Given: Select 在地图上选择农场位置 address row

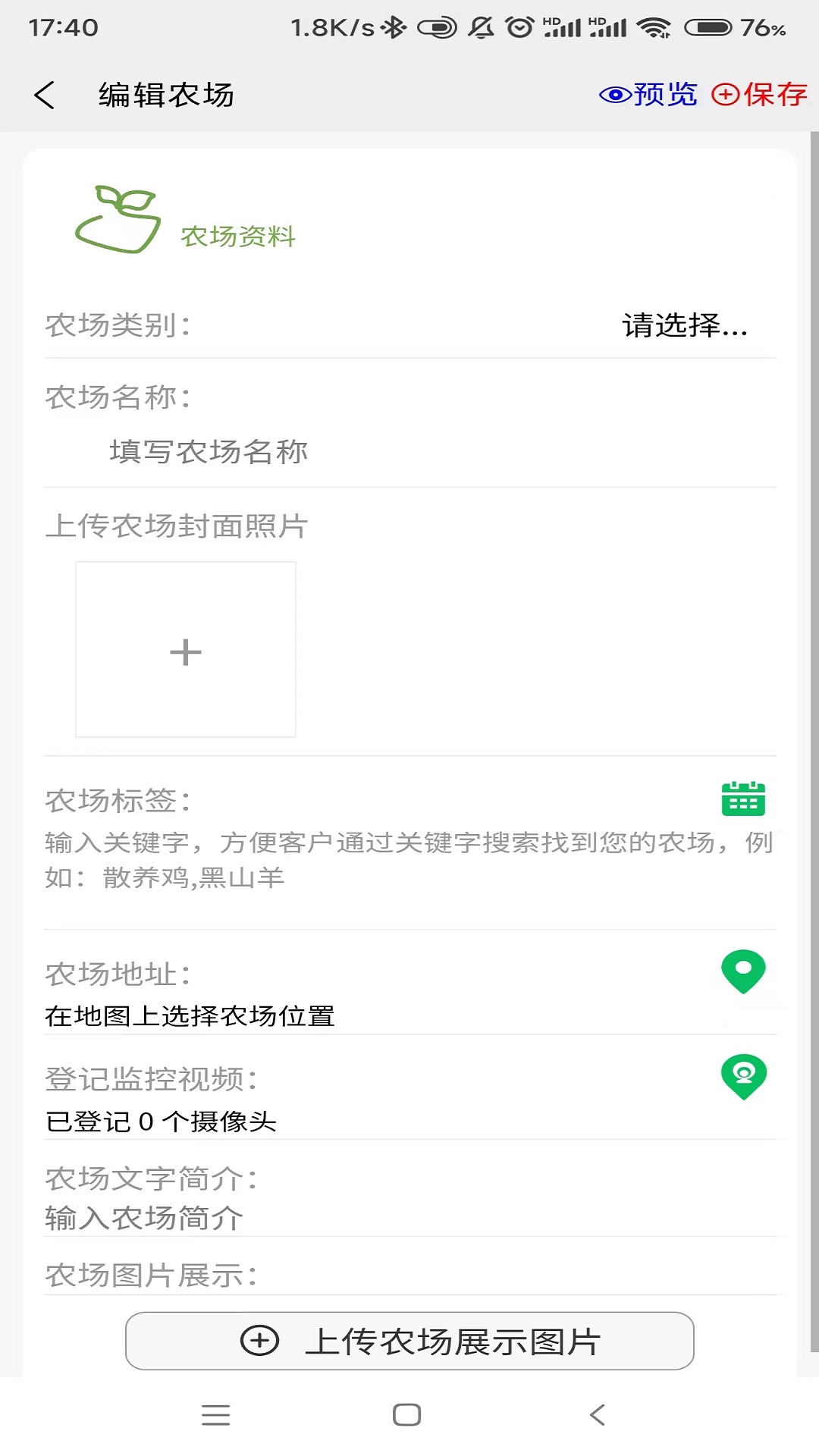Looking at the screenshot, I should [190, 1016].
